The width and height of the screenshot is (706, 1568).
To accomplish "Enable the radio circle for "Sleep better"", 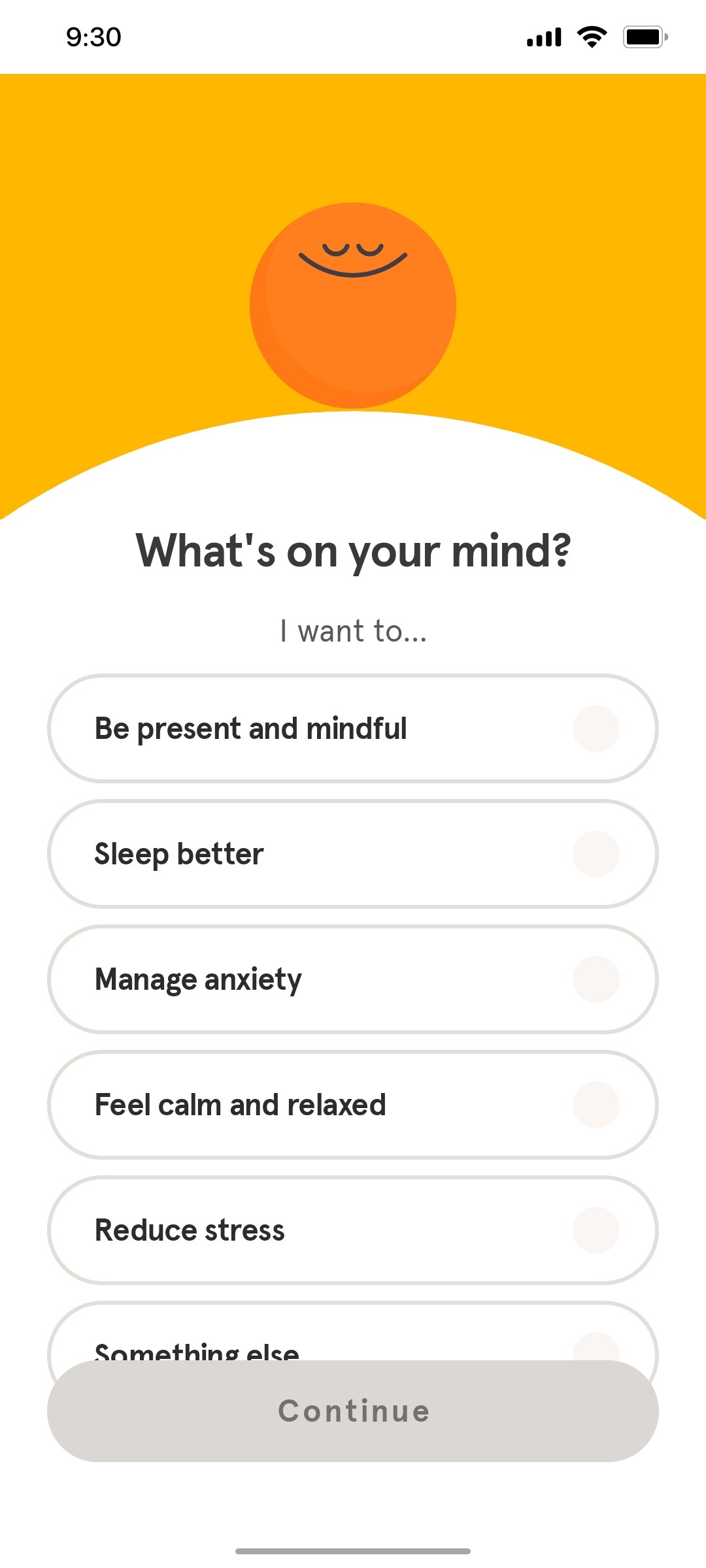I will [x=596, y=854].
